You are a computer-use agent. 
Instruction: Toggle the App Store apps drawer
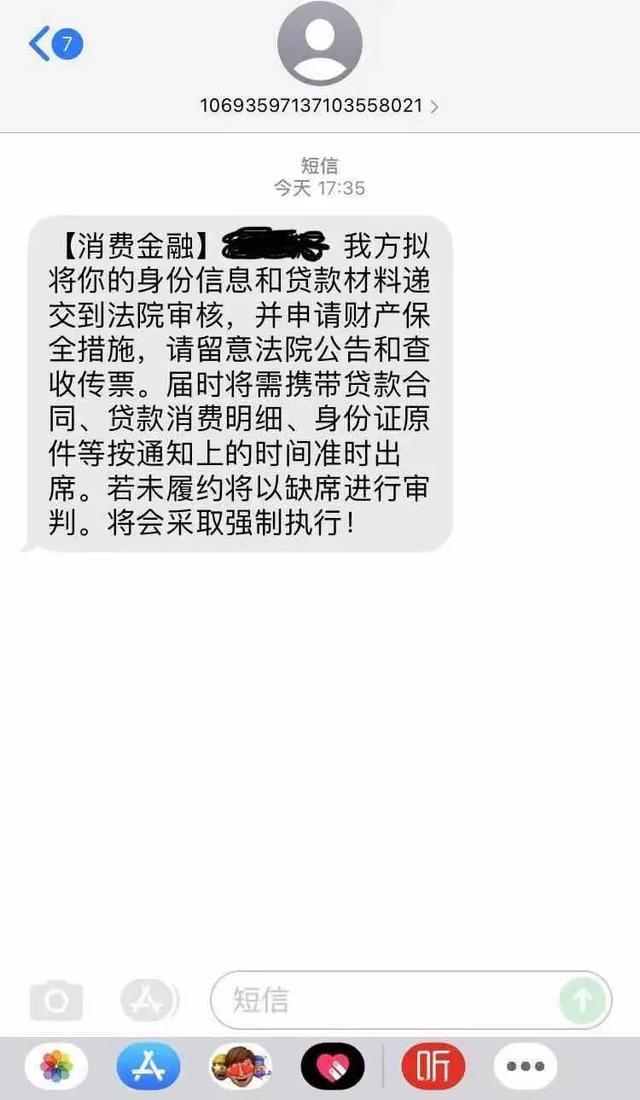(148, 999)
